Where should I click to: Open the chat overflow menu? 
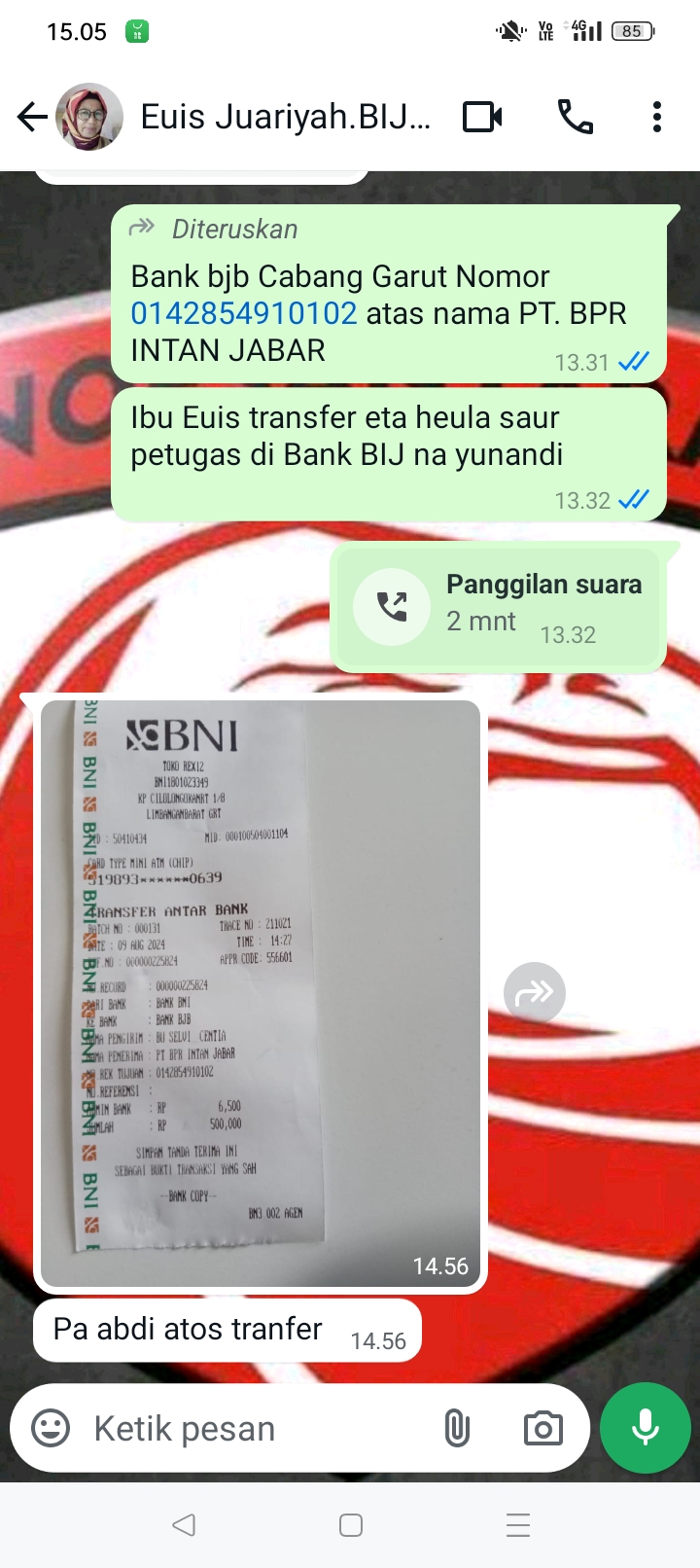click(x=657, y=118)
